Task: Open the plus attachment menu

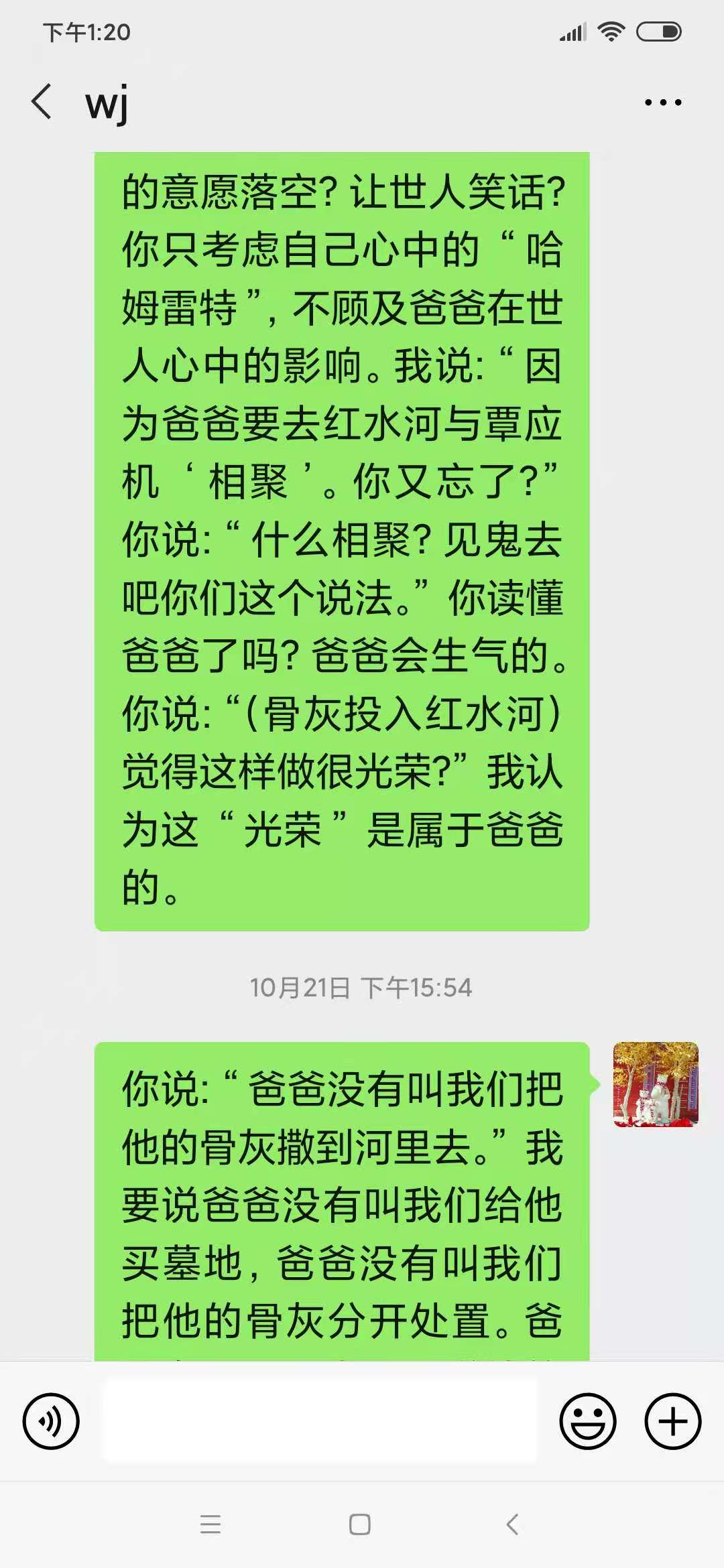Action: coord(672,1421)
